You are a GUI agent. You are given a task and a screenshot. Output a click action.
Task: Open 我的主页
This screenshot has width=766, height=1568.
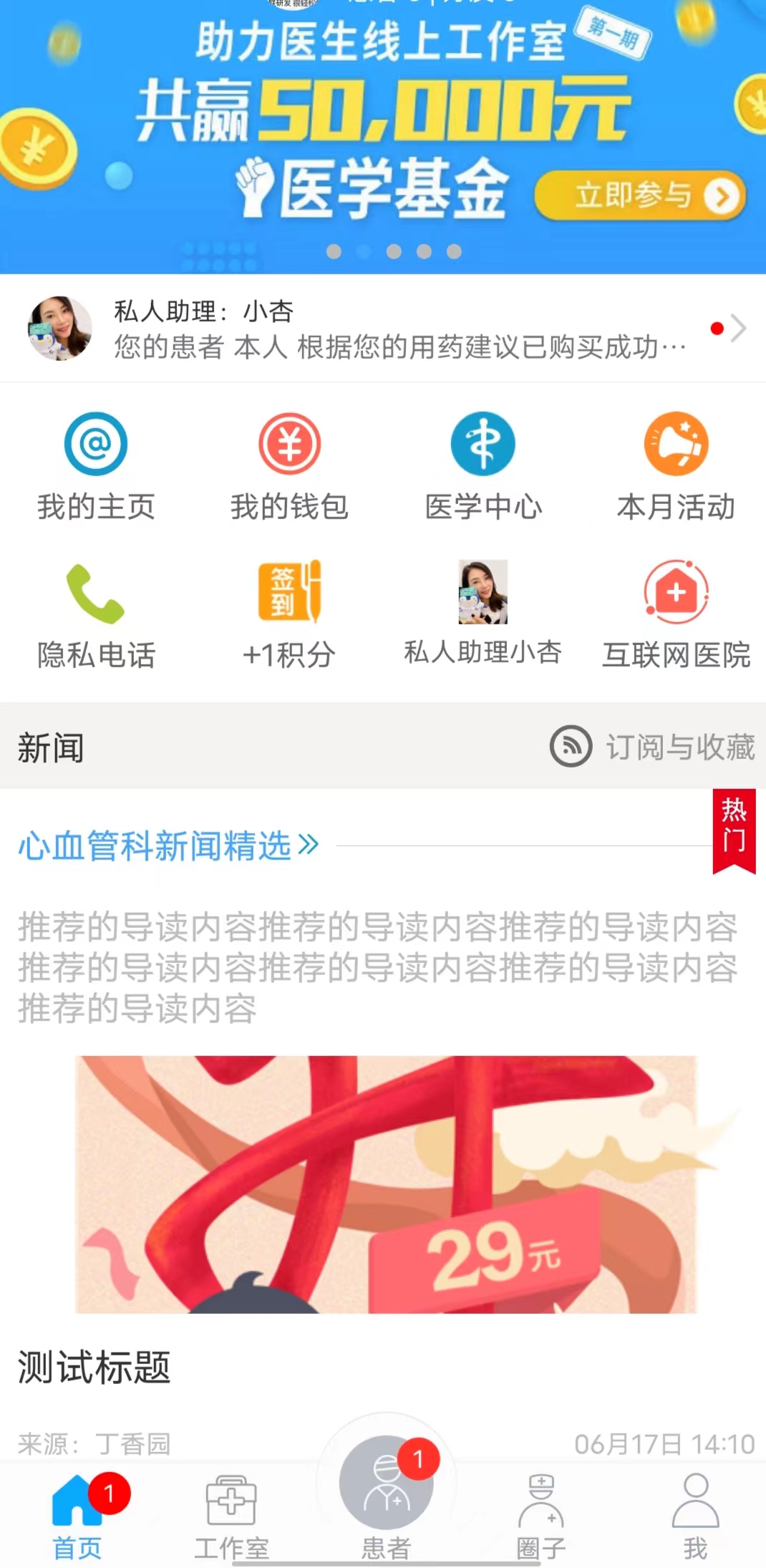(96, 465)
